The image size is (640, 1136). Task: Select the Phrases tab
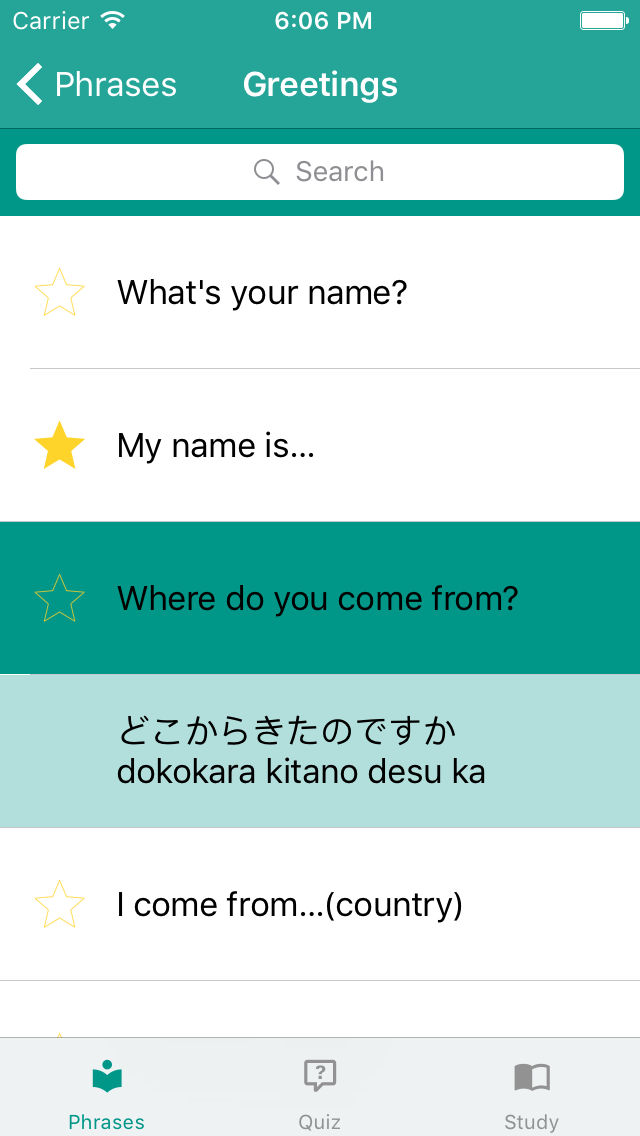point(107,1092)
